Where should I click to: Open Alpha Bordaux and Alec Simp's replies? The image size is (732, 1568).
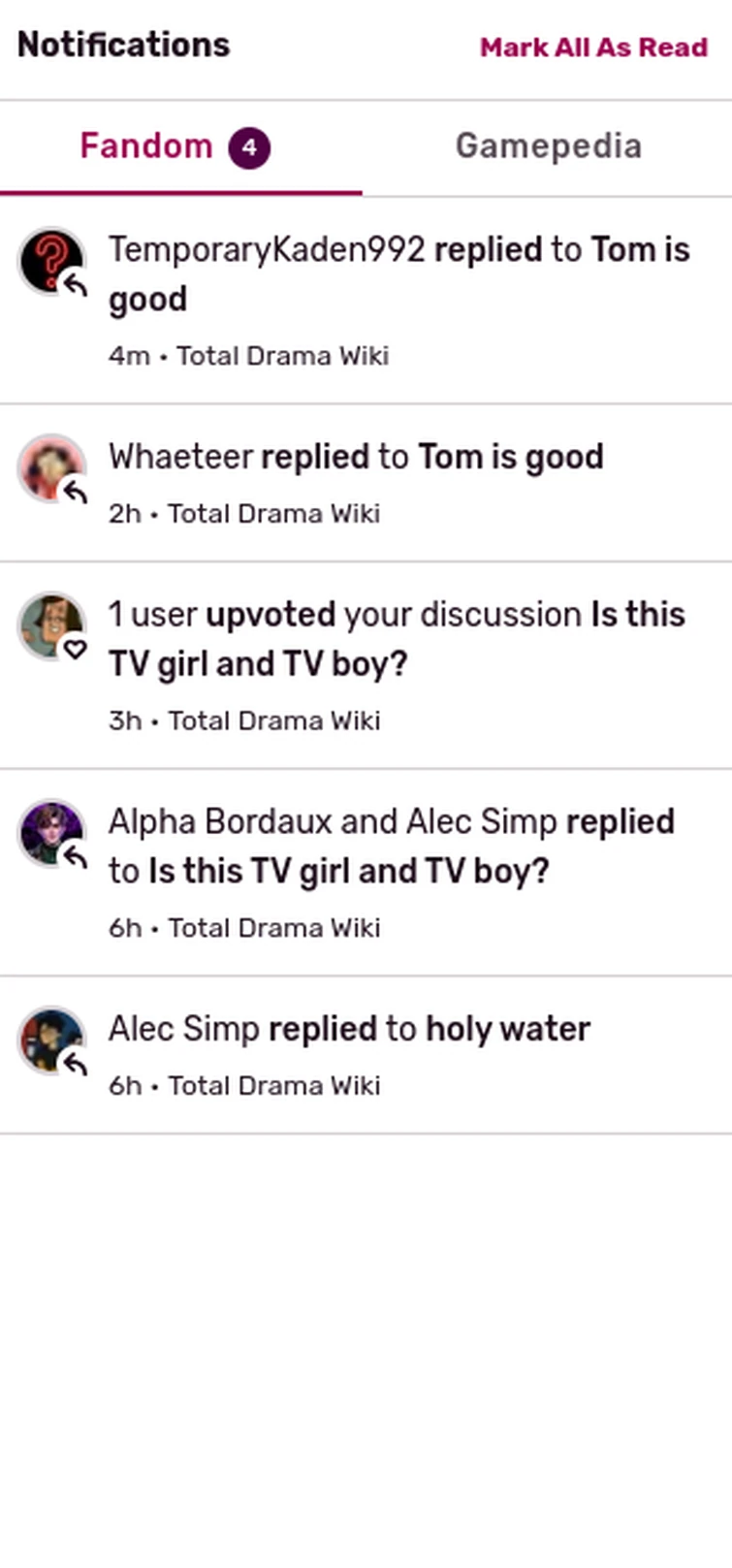pyautogui.click(x=391, y=847)
